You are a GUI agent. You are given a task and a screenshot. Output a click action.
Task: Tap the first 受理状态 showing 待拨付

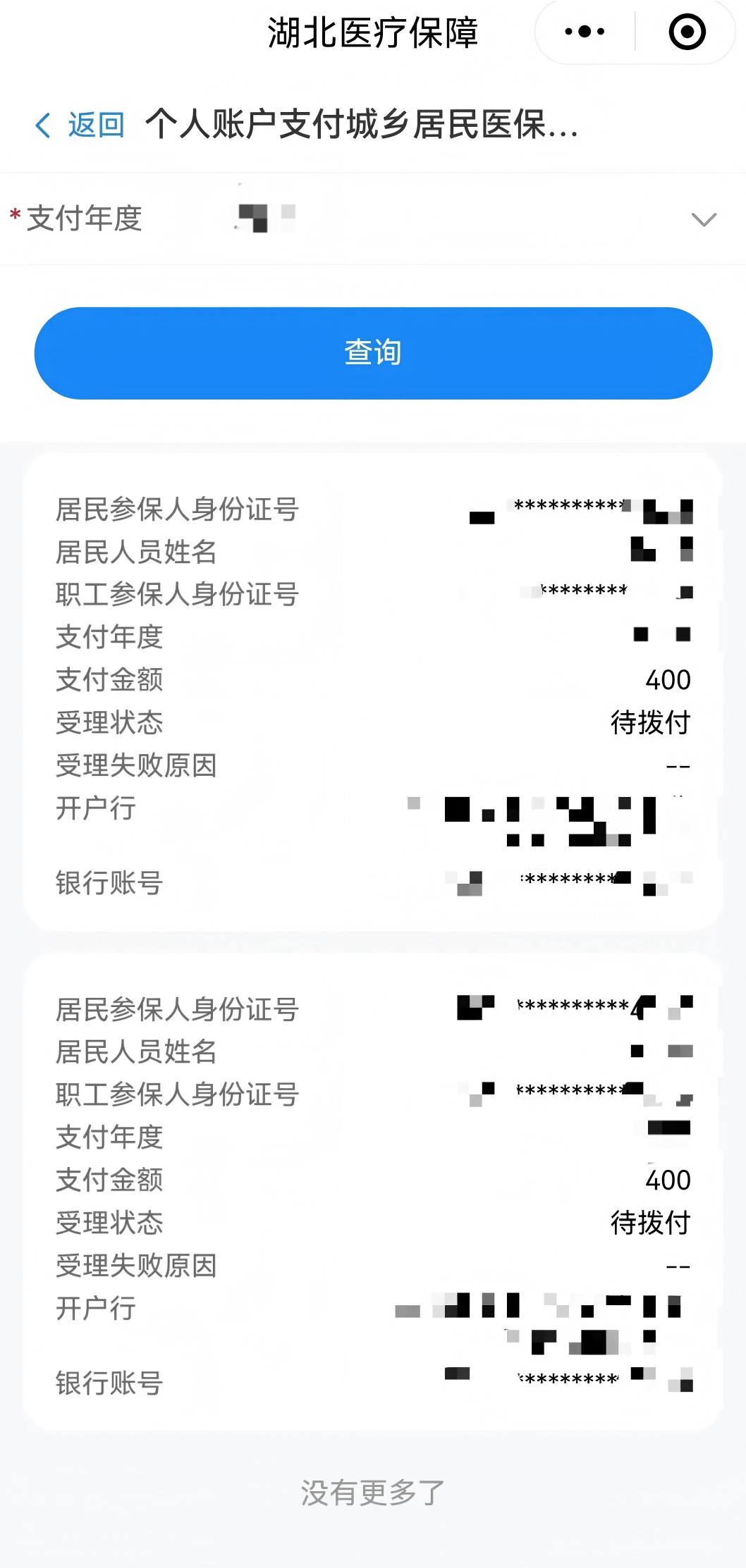pos(650,722)
